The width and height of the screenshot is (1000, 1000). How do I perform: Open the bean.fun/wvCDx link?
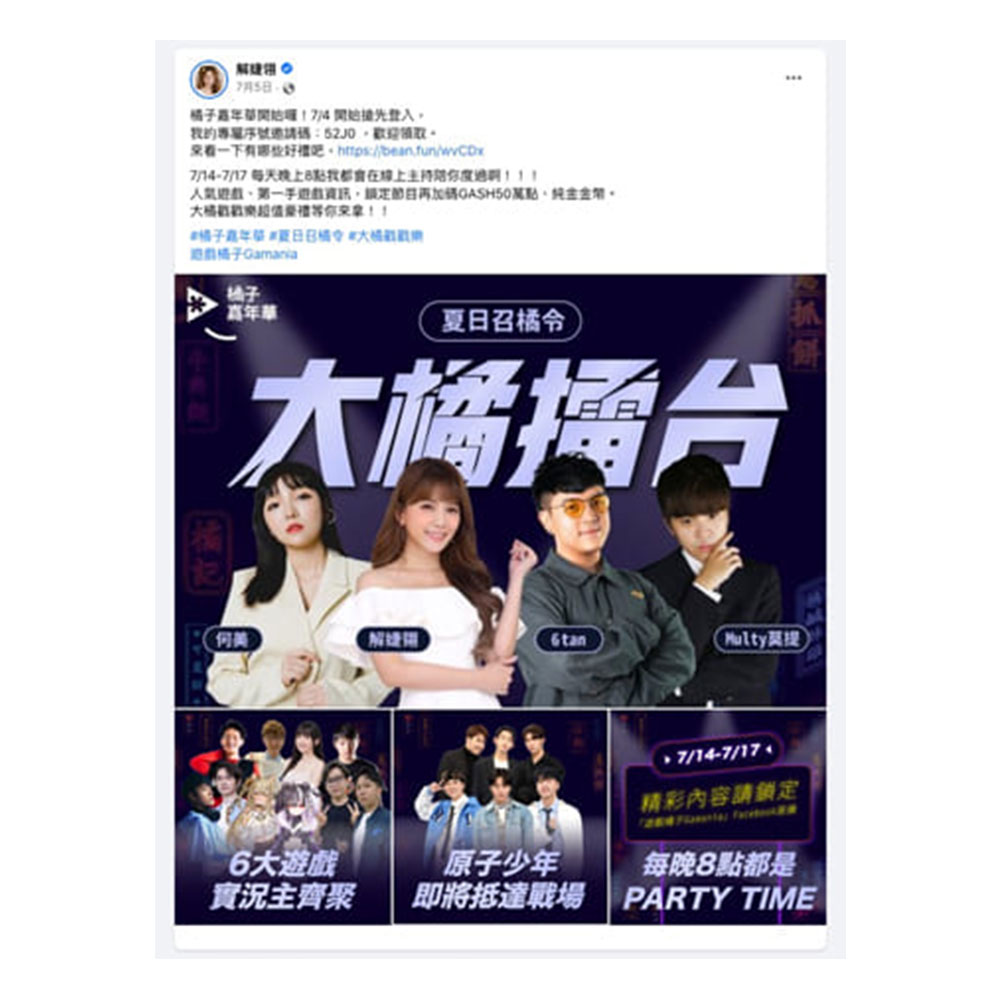pos(410,150)
